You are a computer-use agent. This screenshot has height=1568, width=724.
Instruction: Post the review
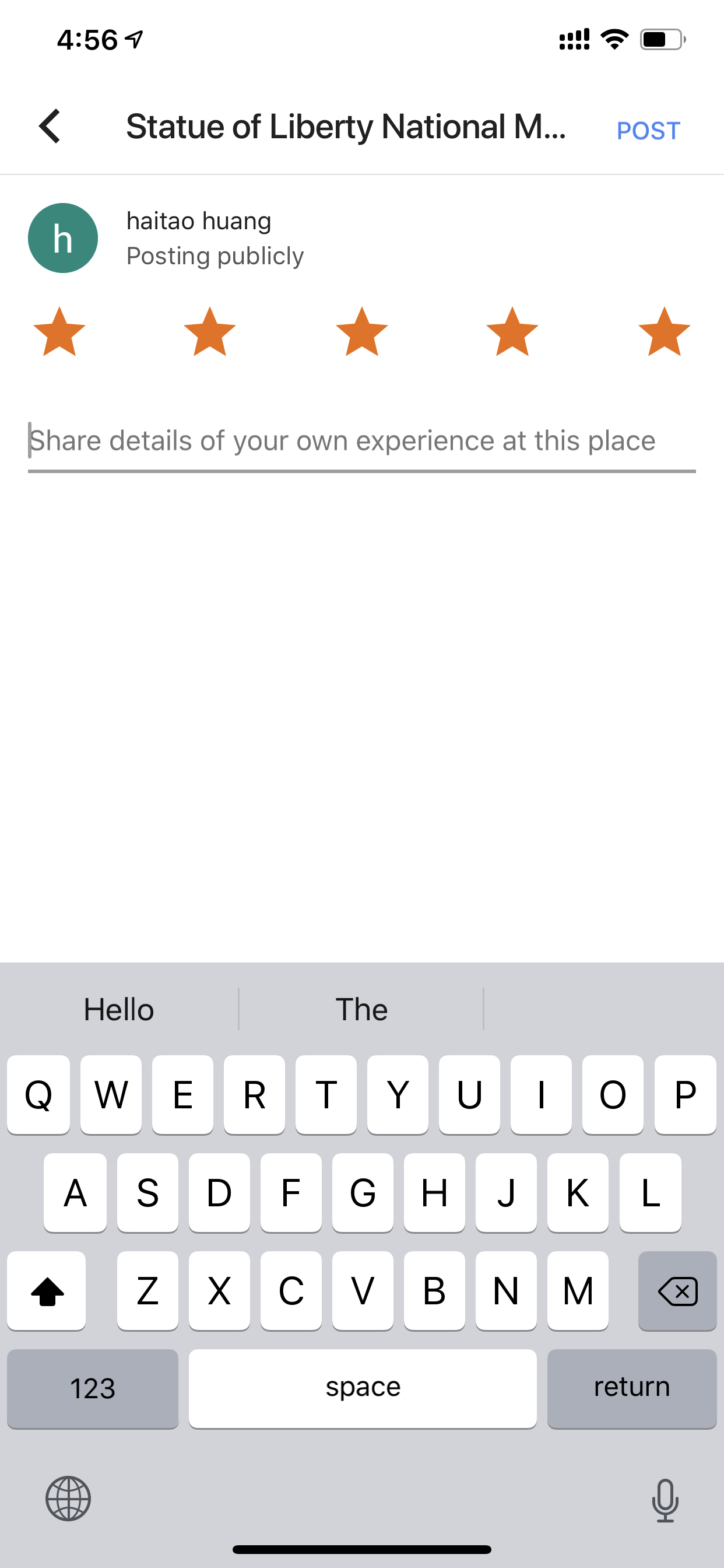click(648, 131)
